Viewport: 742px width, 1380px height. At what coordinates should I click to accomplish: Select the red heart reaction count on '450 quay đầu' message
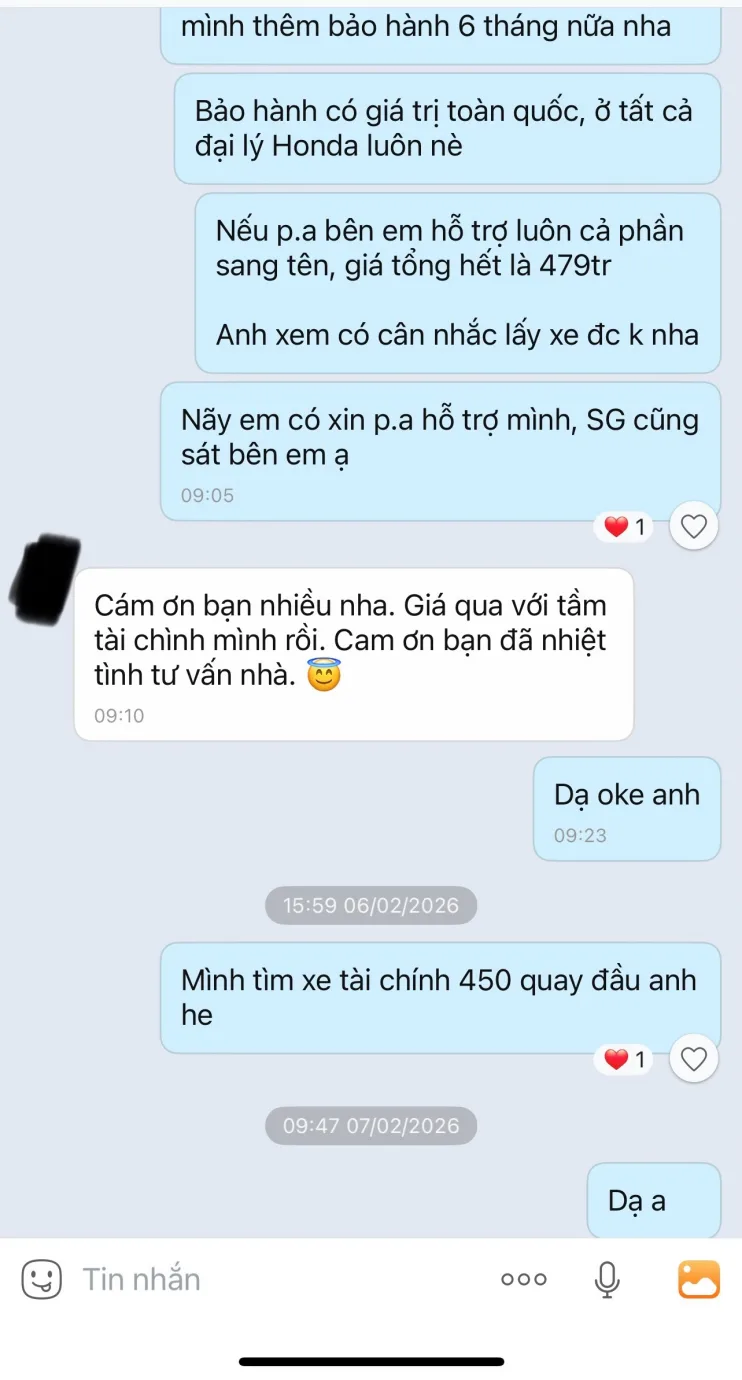(622, 1059)
